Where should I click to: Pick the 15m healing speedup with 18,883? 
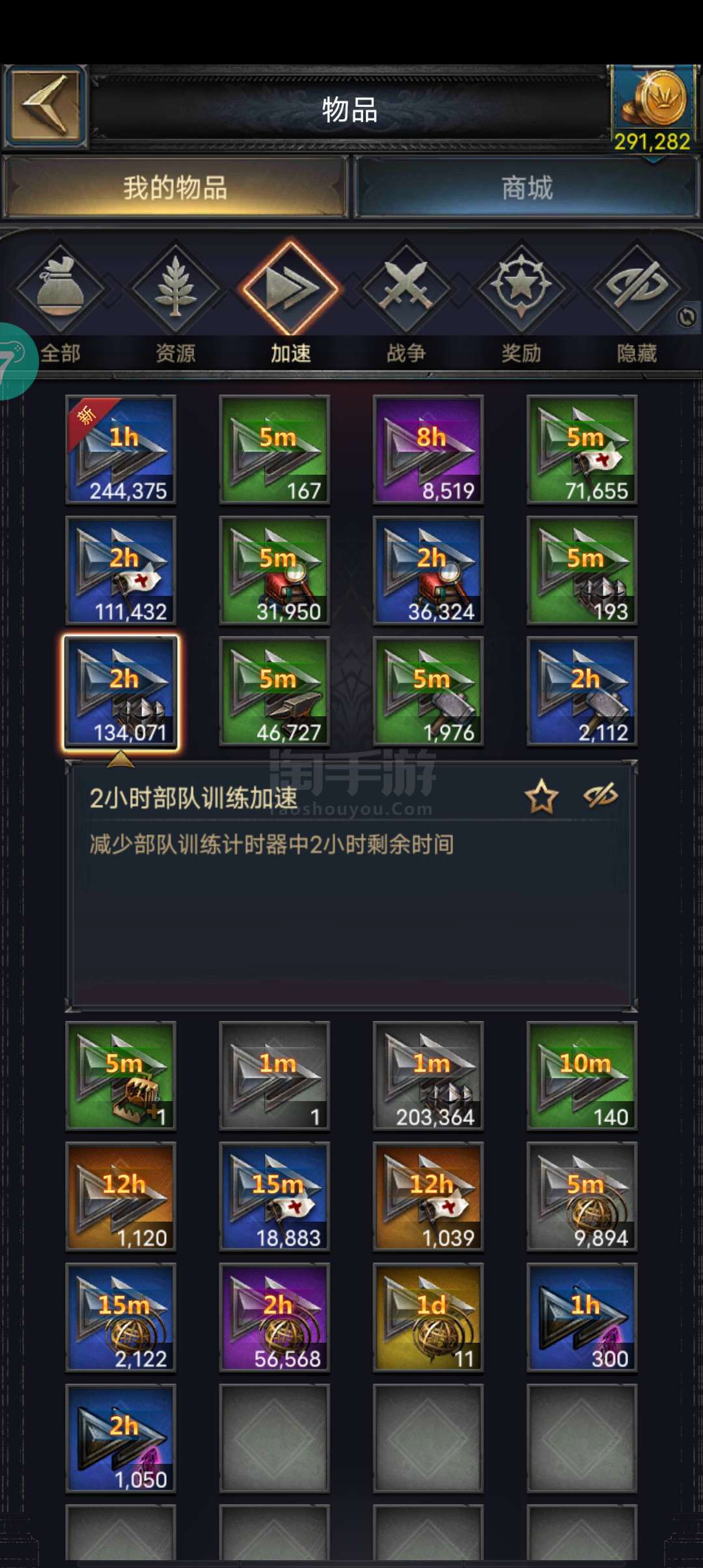tap(275, 1197)
